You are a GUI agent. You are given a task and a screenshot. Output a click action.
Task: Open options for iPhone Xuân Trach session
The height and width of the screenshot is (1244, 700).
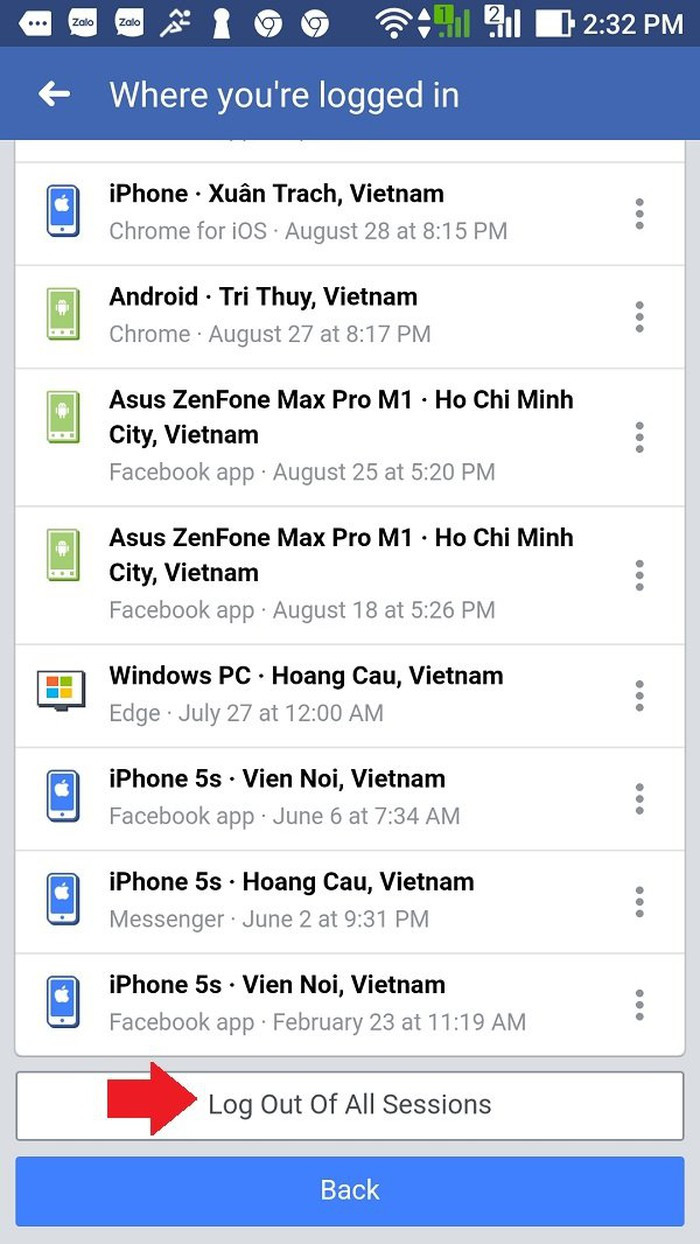[640, 213]
